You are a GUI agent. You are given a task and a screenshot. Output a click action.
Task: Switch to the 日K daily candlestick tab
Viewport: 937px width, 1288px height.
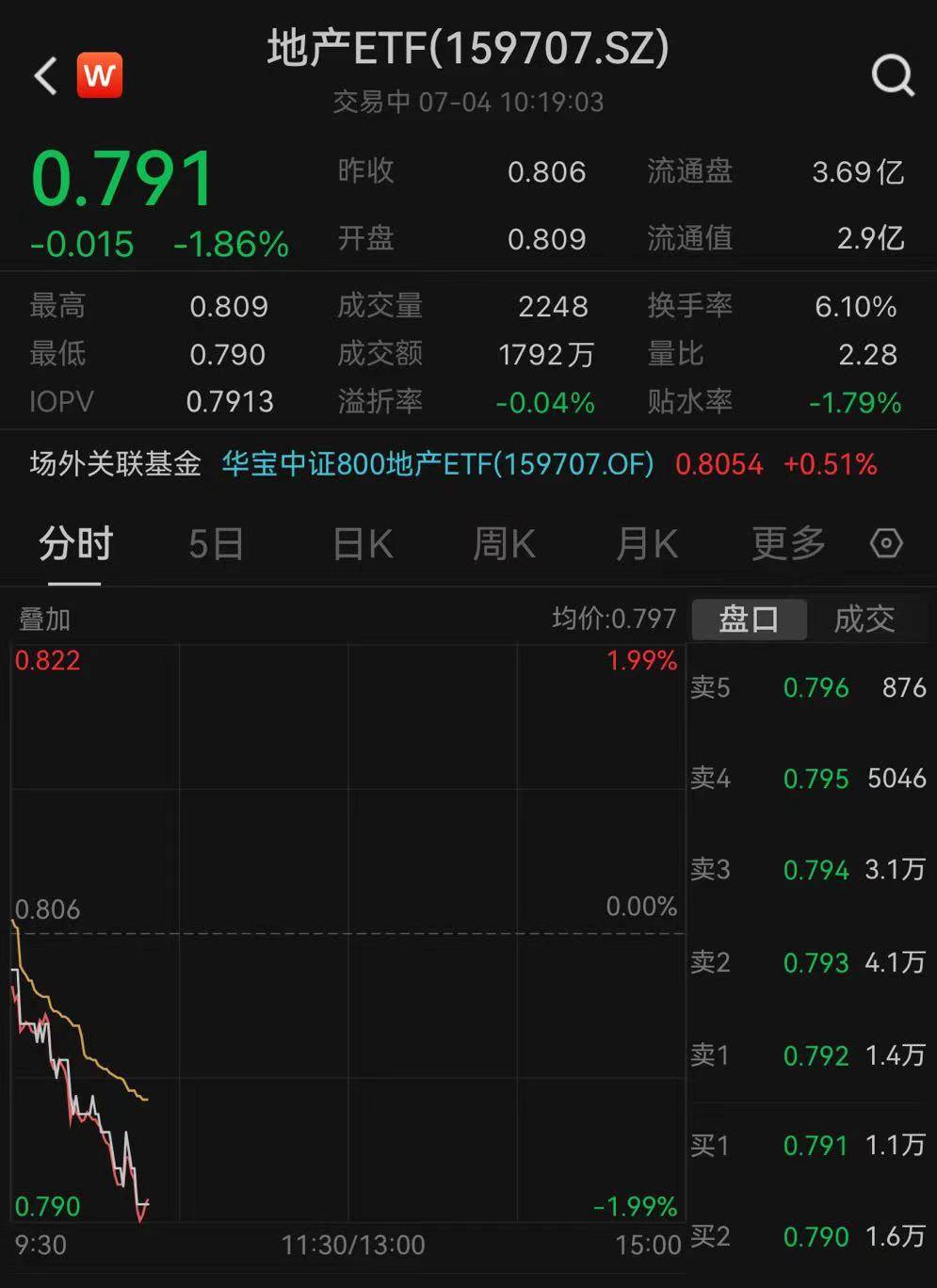(361, 543)
